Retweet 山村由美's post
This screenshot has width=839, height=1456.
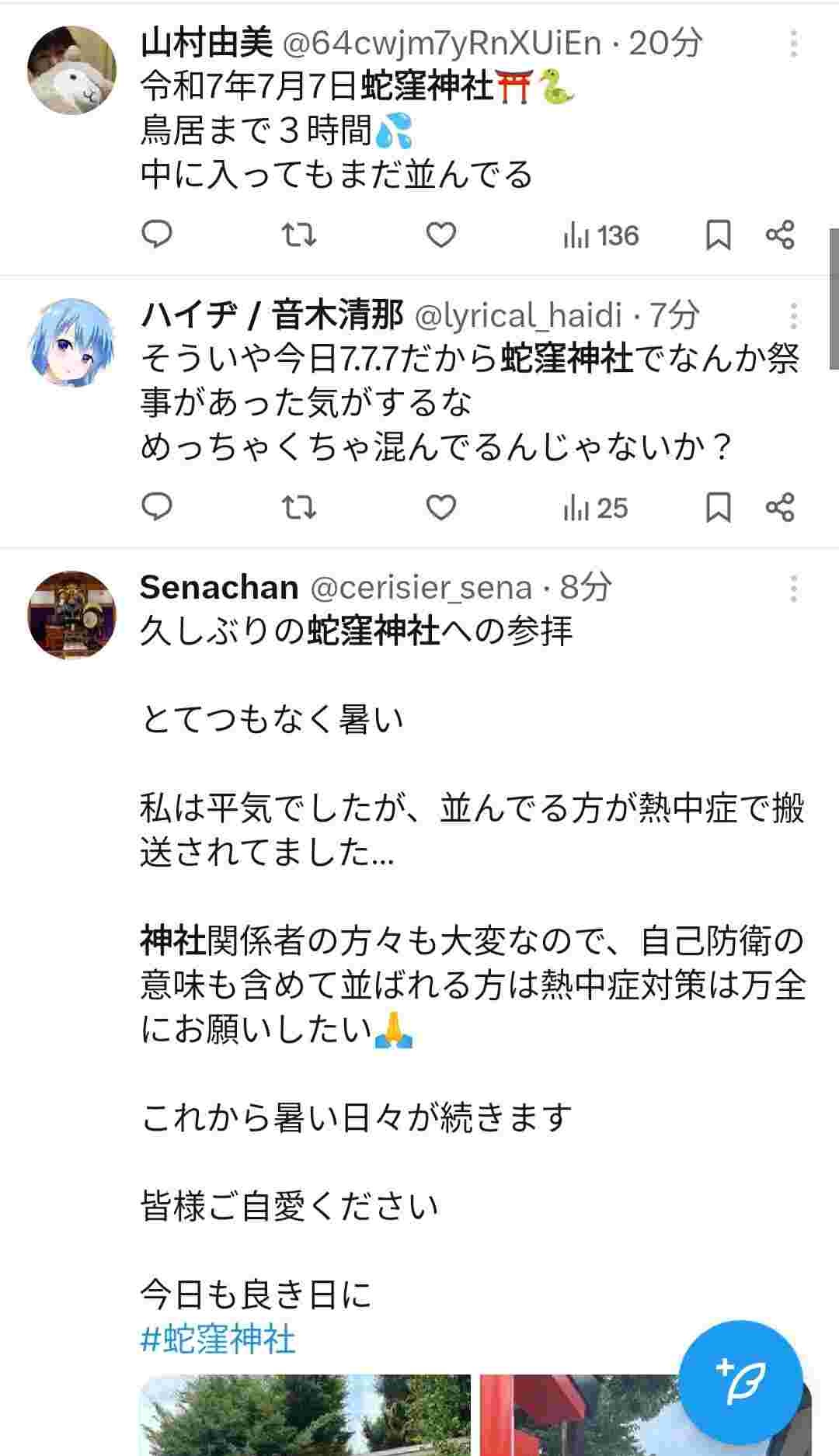(x=298, y=235)
